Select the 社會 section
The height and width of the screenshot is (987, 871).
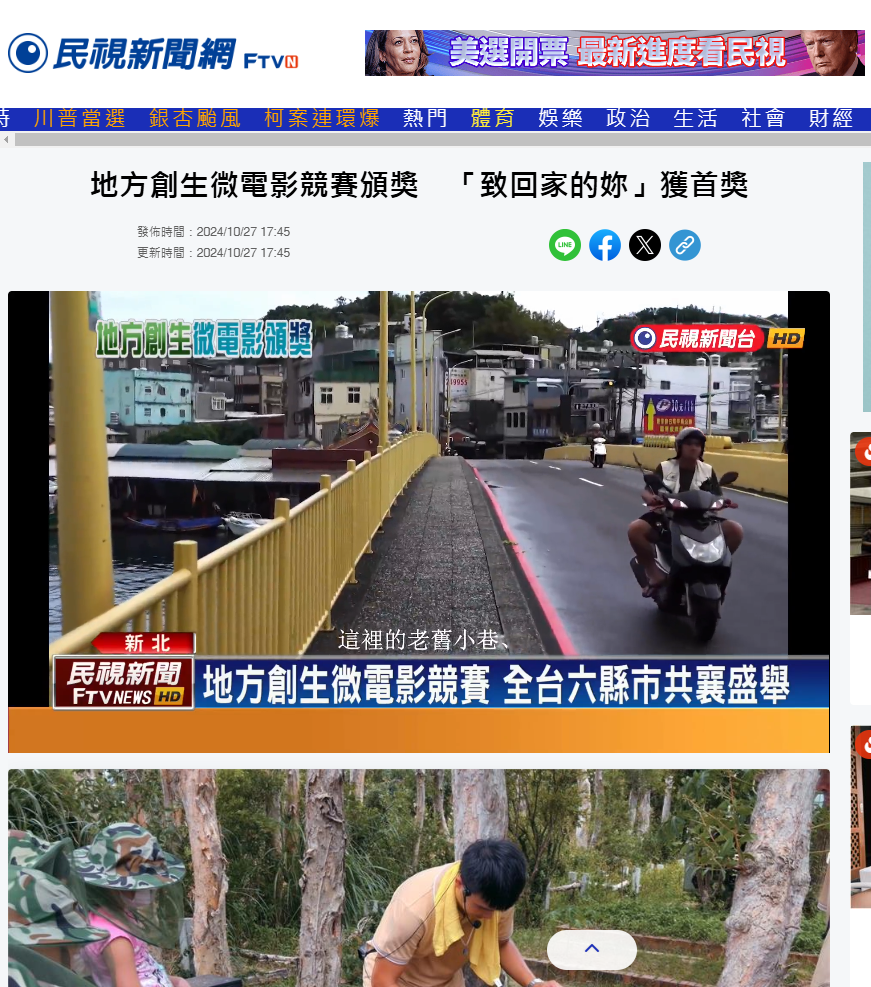click(763, 118)
